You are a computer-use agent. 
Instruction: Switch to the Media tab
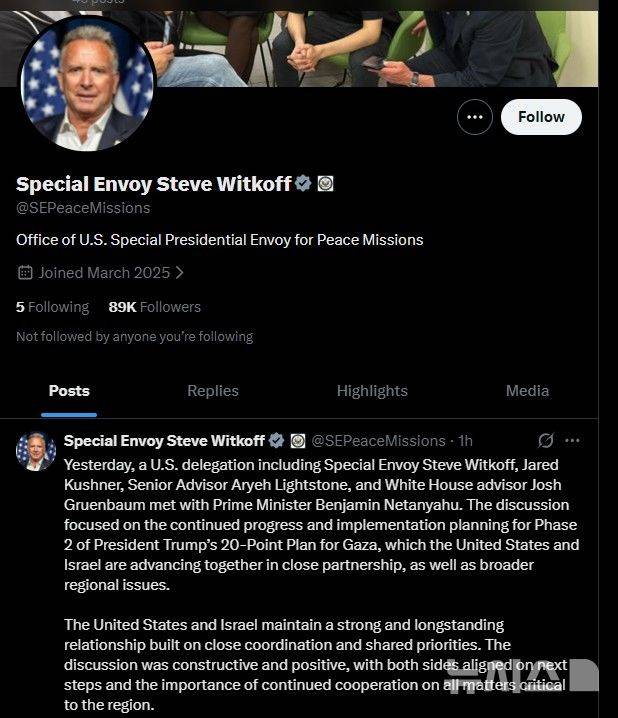tap(527, 391)
